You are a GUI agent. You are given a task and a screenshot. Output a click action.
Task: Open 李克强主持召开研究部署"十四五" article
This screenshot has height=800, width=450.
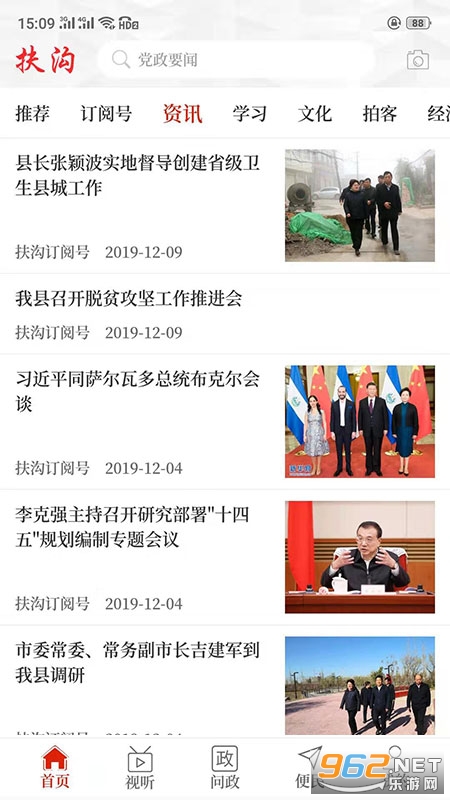[x=225, y=557]
